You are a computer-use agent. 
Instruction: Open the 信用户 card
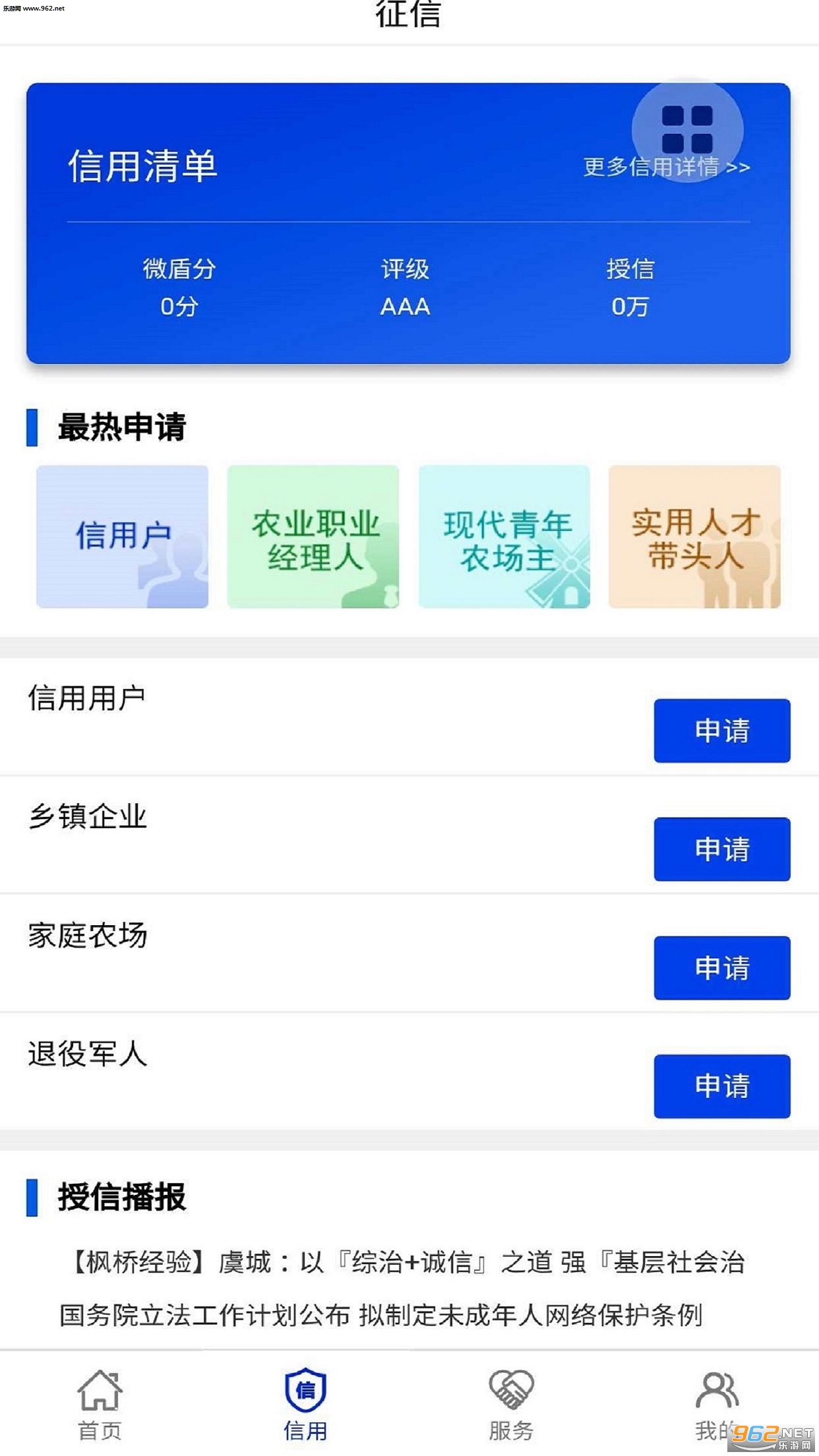tap(123, 537)
